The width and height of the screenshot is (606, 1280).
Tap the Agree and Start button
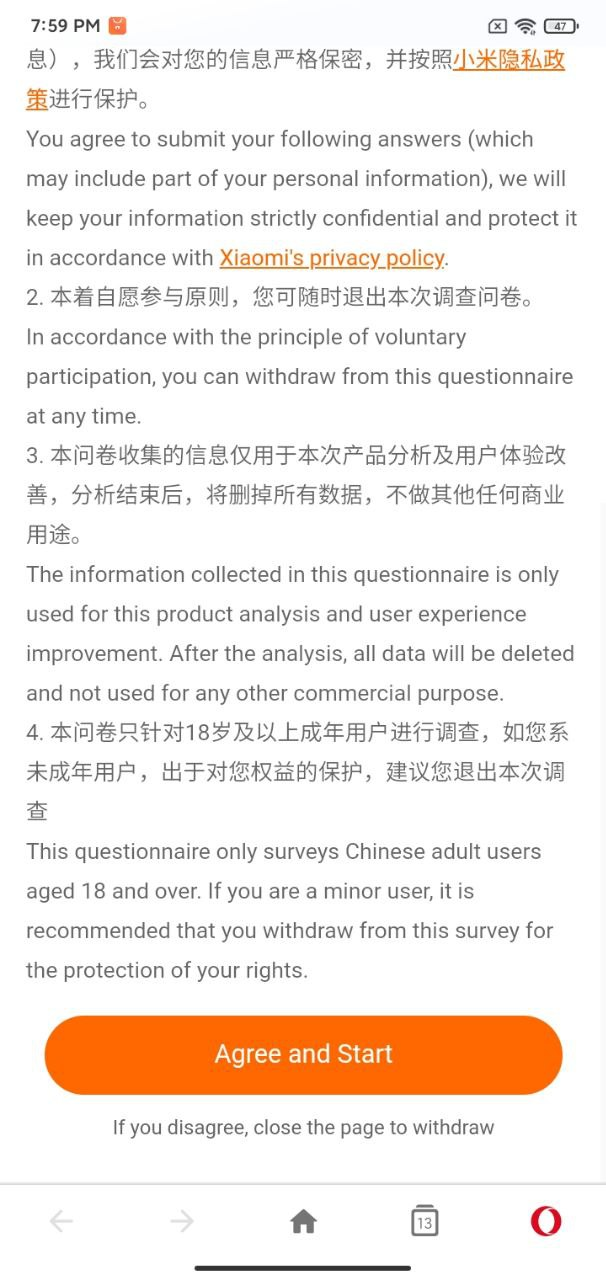[x=303, y=1054]
